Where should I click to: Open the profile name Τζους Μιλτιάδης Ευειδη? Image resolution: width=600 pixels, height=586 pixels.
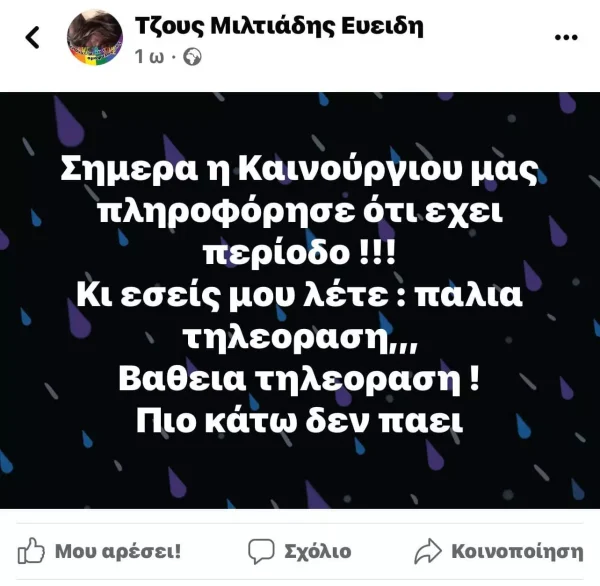278,26
